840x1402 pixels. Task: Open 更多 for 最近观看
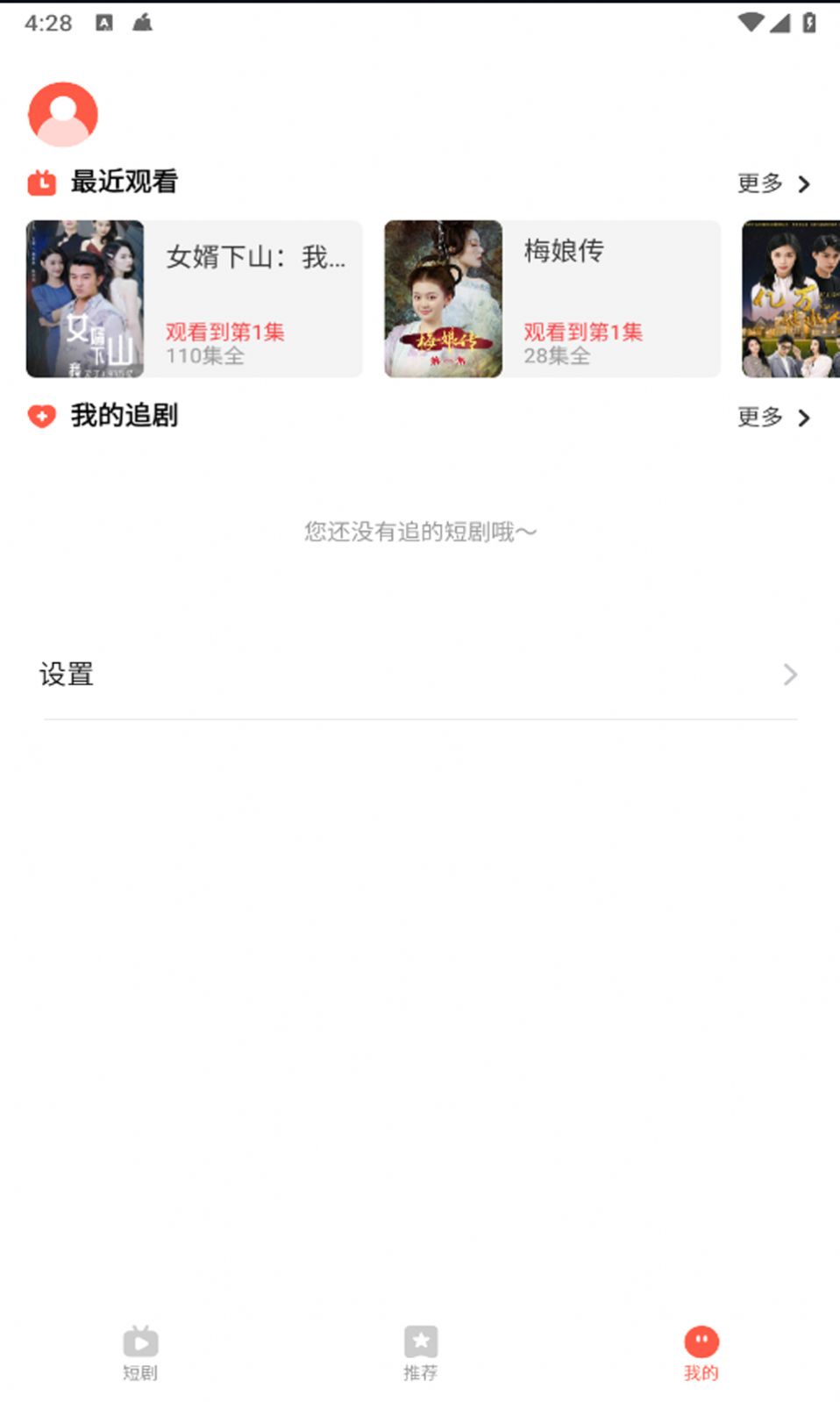tap(773, 183)
